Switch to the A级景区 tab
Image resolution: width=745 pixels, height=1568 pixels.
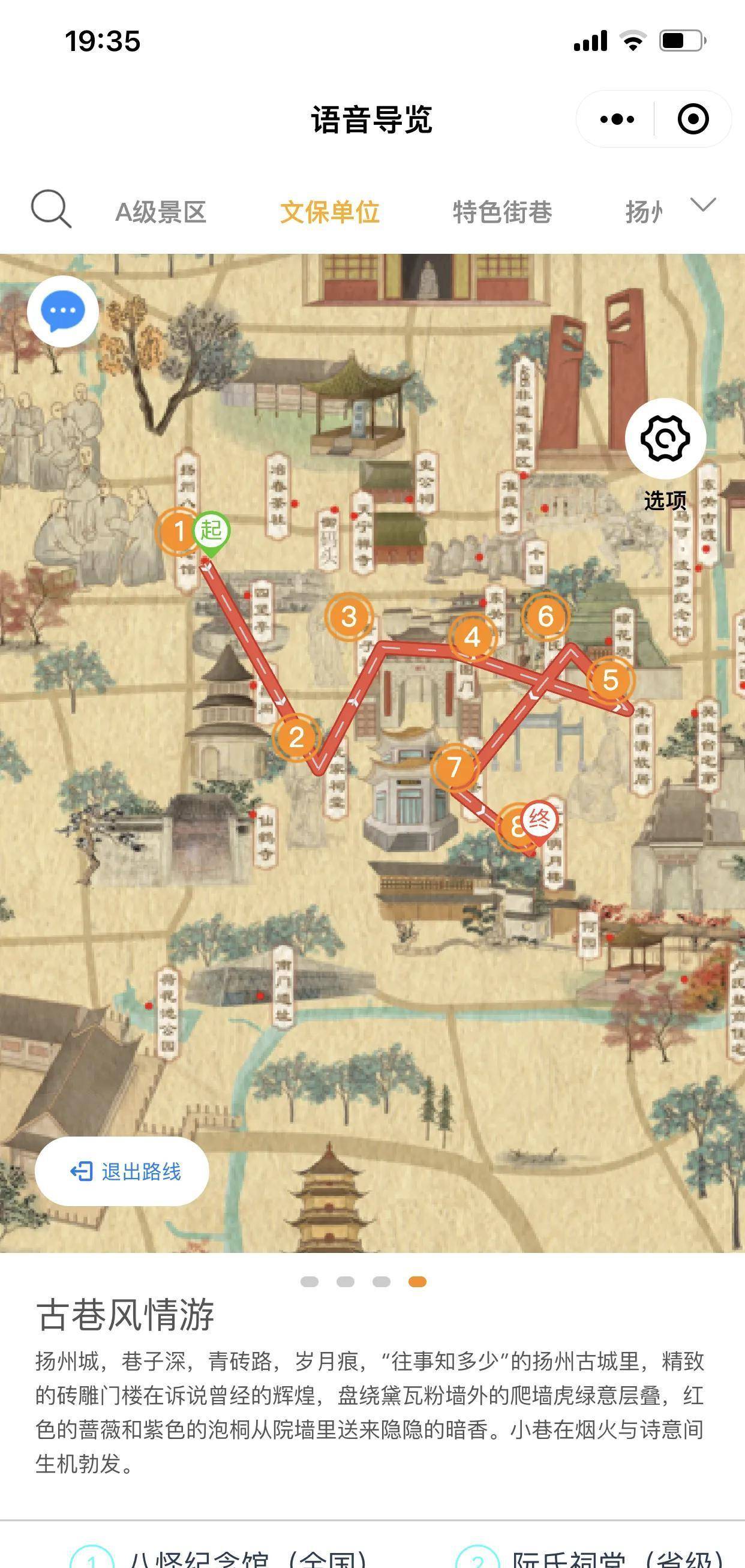[x=161, y=212]
